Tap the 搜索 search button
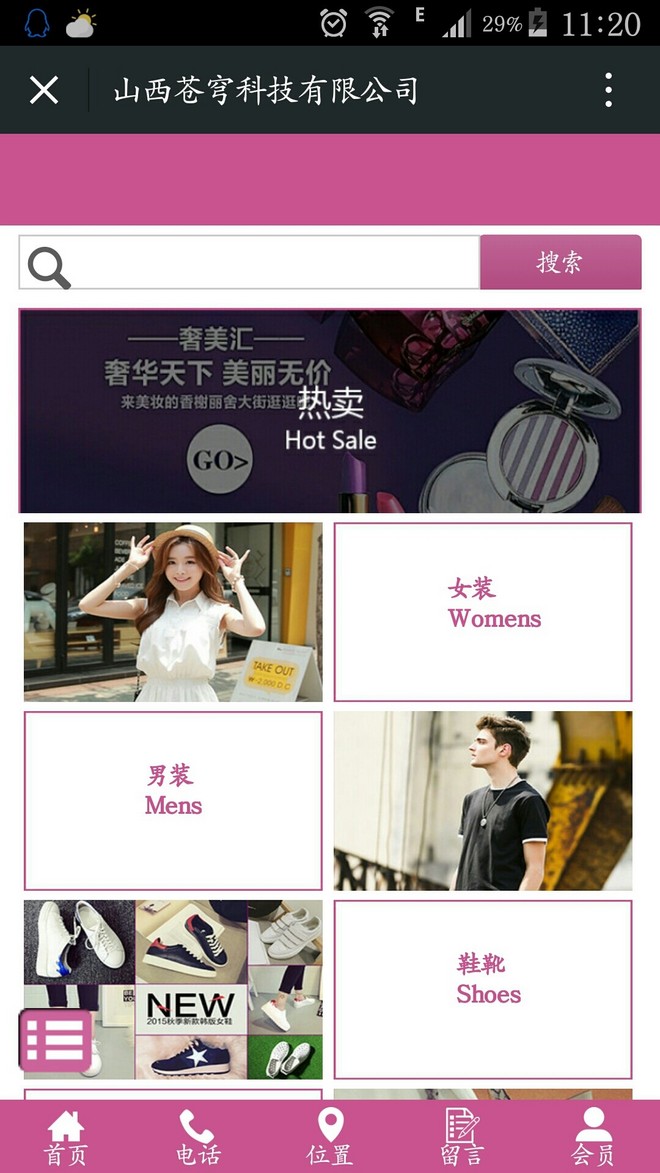 pos(560,263)
